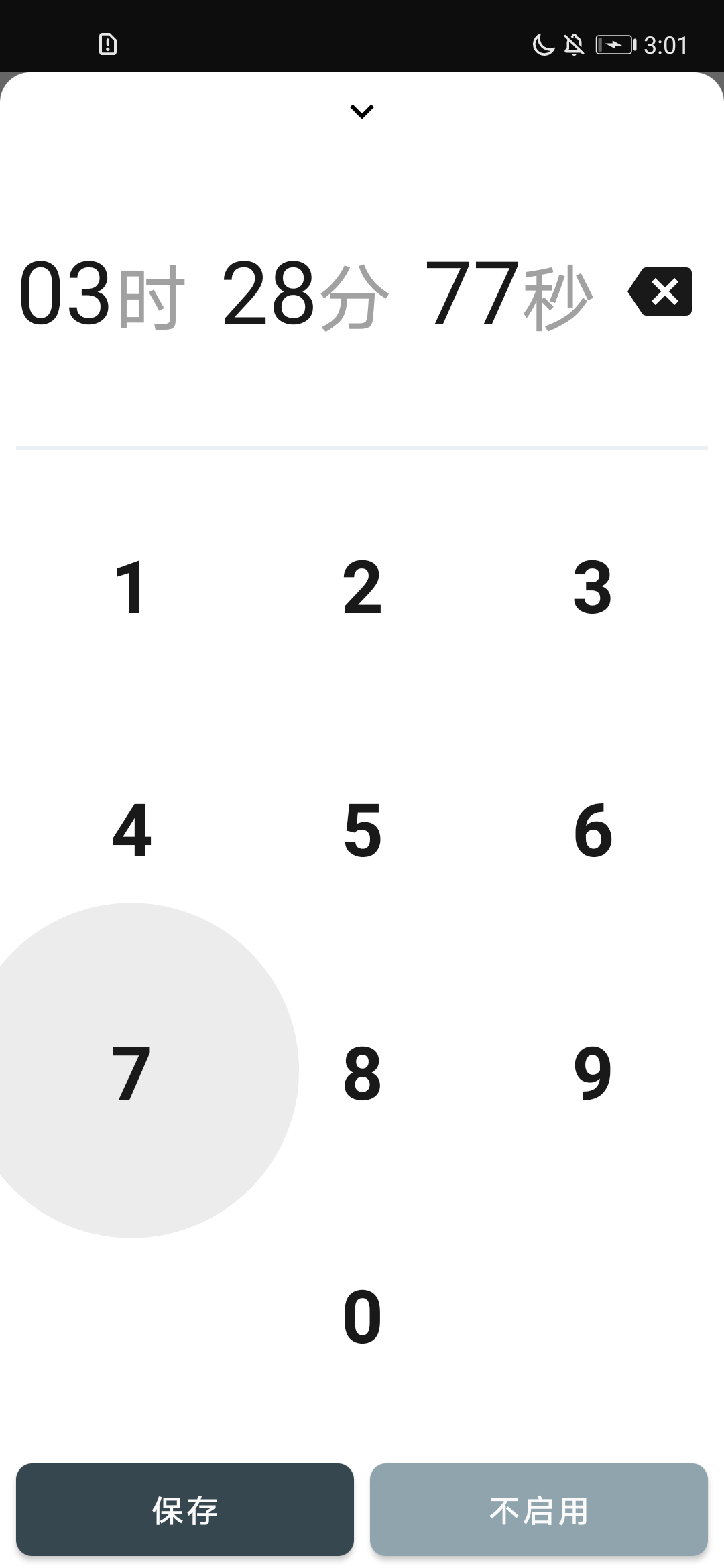The width and height of the screenshot is (724, 1568).
Task: Tap the highlighted digit 7
Action: point(131,1072)
